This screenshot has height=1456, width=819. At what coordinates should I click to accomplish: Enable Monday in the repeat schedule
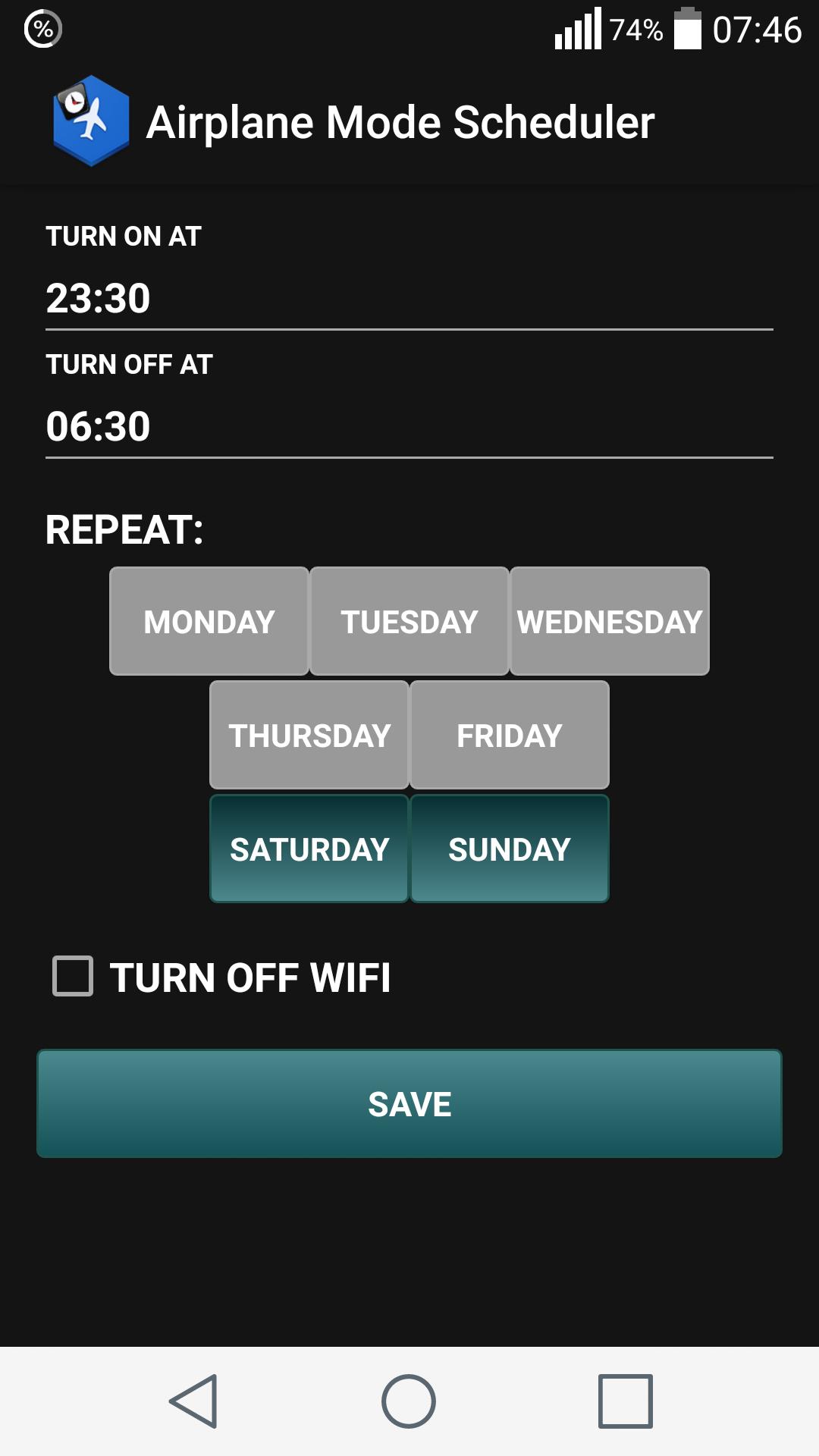[x=209, y=620]
